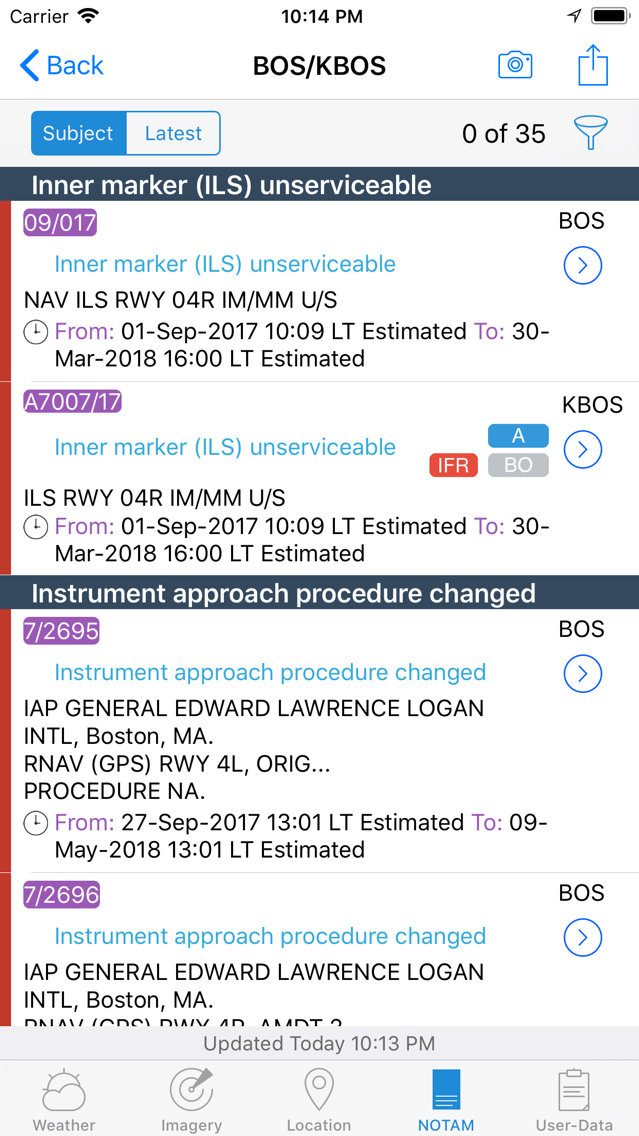Viewport: 639px width, 1136px height.
Task: Open details for NOTAM A7007/17
Action: click(582, 449)
